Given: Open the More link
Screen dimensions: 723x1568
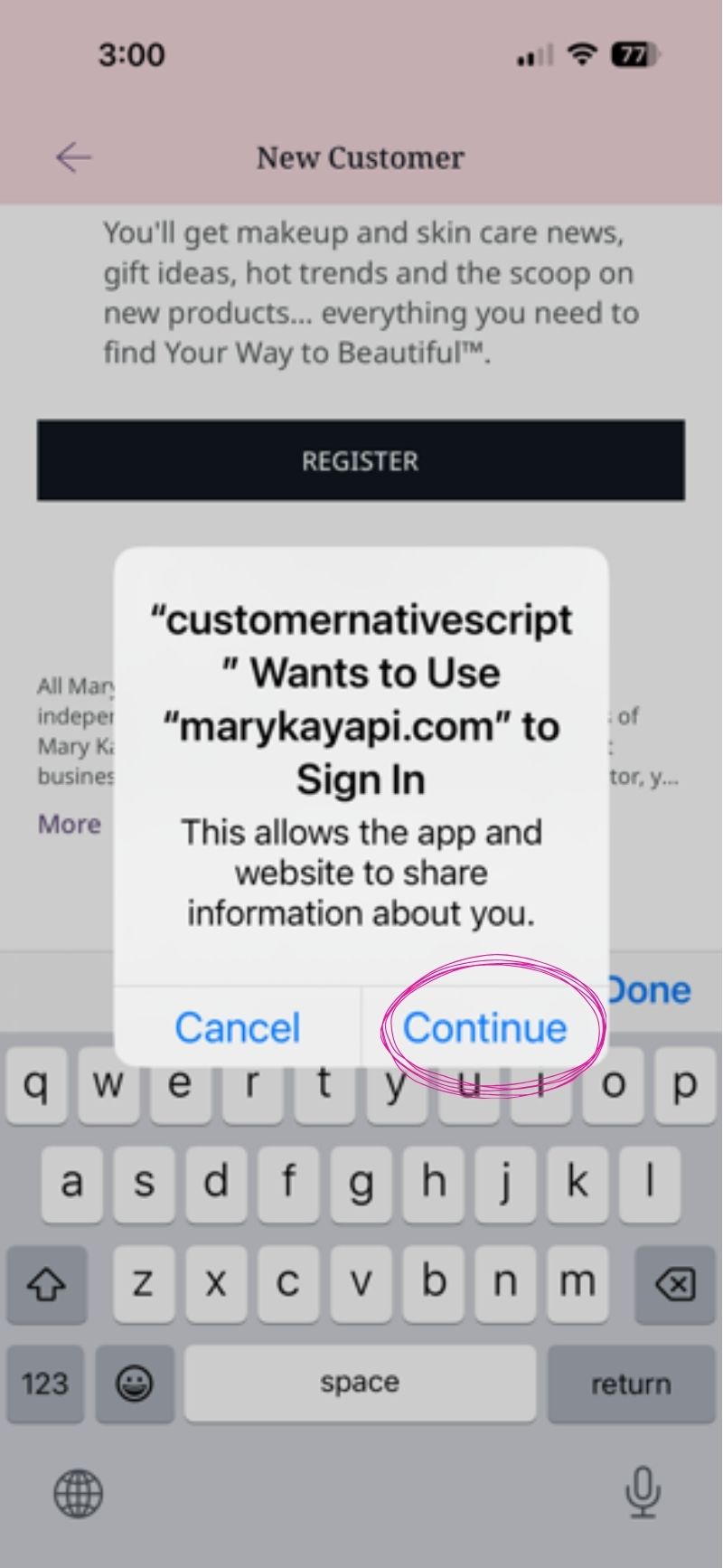Looking at the screenshot, I should coord(69,824).
